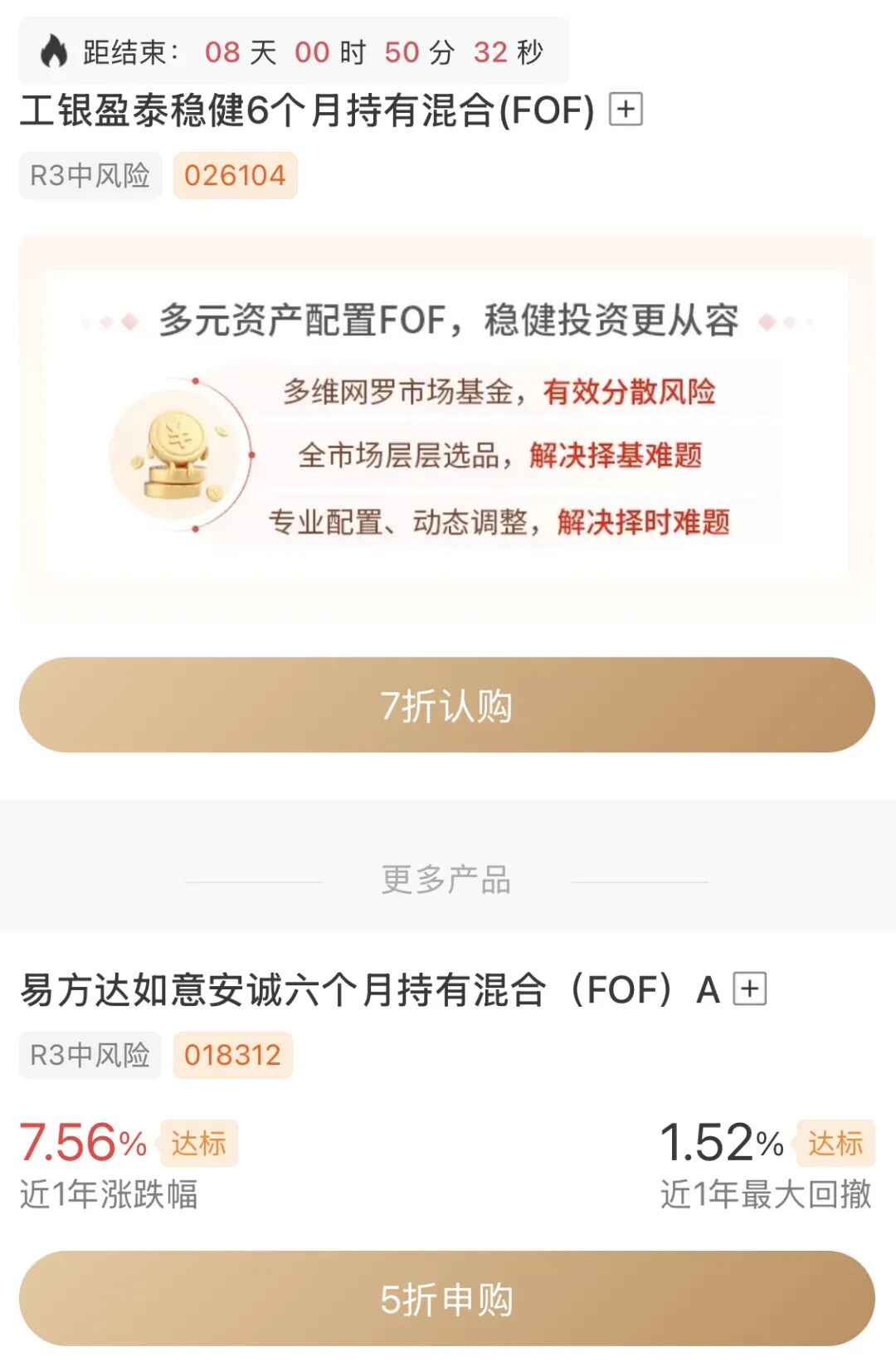Add 工银盈泰稳健6个月持有混合(FOF) with its plus icon

626,110
